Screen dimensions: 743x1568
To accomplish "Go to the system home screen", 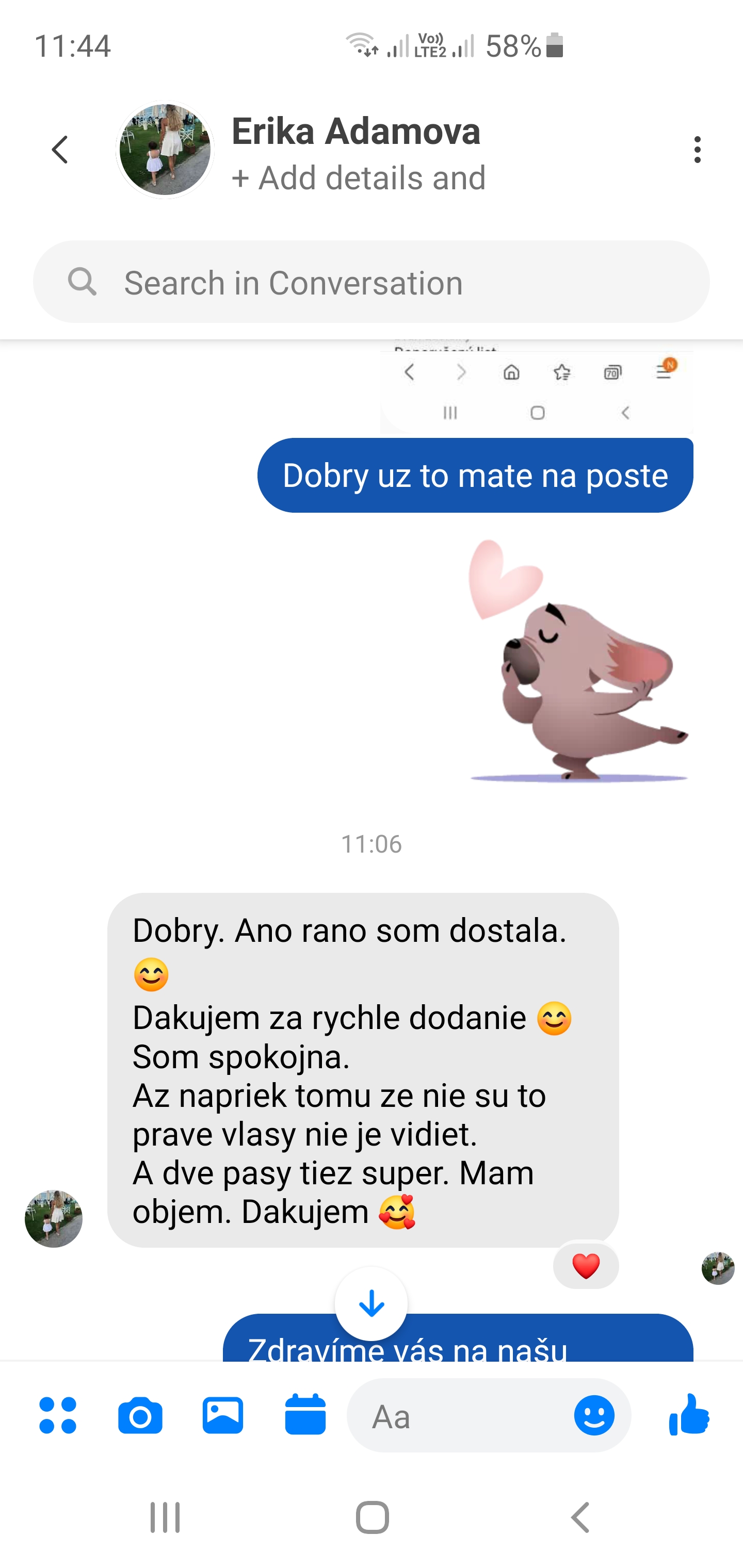I will click(372, 1517).
